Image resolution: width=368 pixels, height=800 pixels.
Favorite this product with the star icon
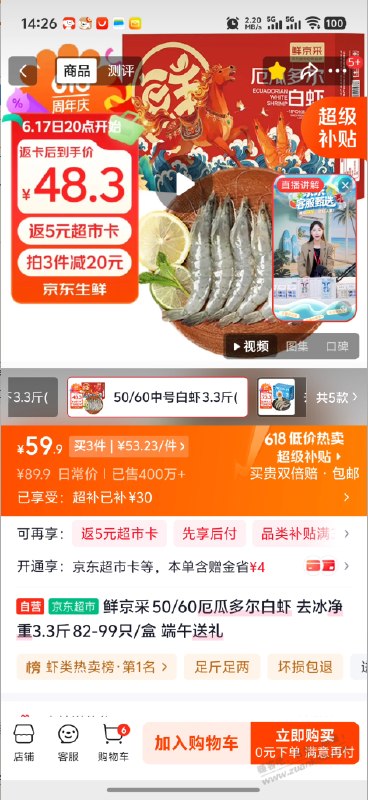[x=277, y=70]
